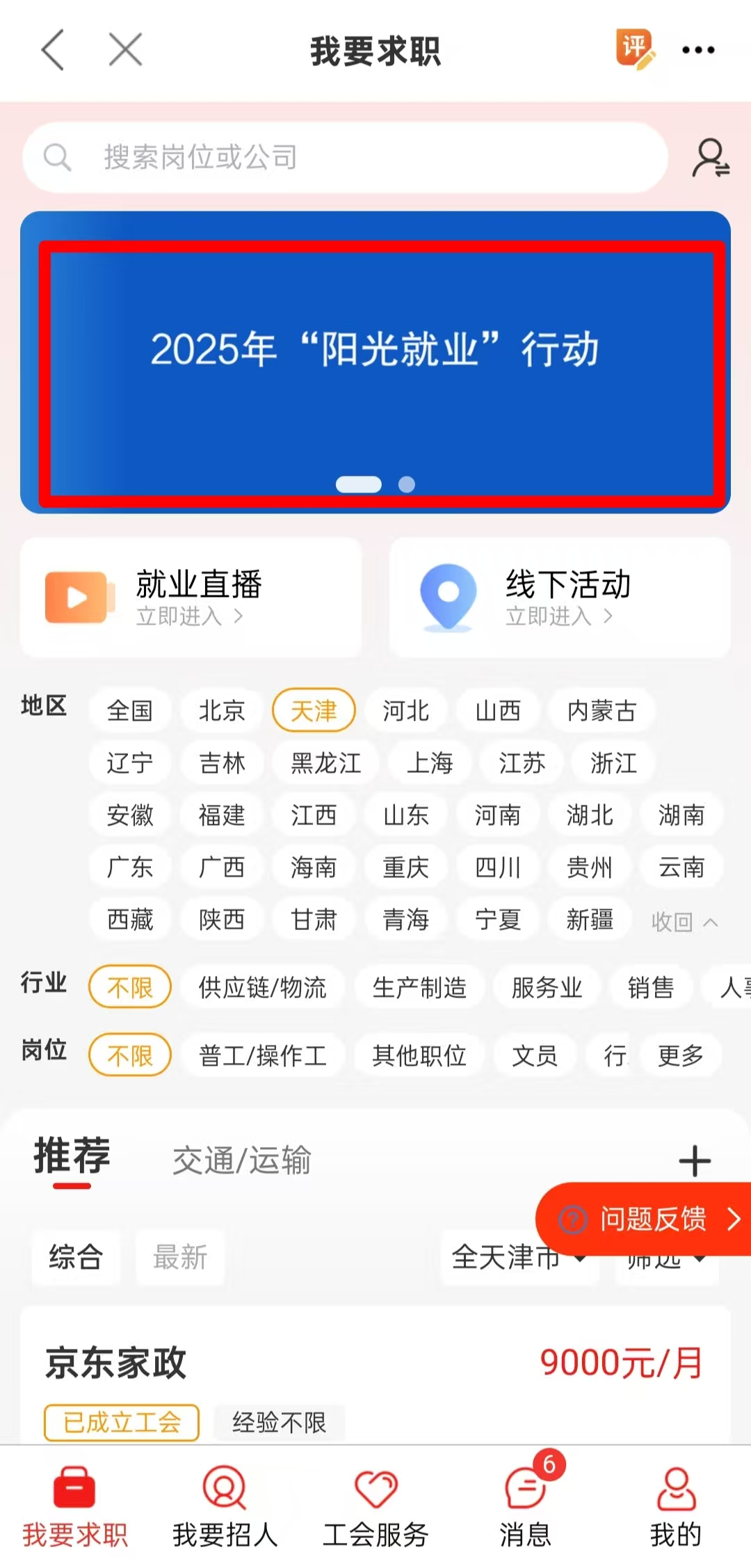Open the three-dot more options menu
Screen dimensions: 751x1568
(x=697, y=49)
